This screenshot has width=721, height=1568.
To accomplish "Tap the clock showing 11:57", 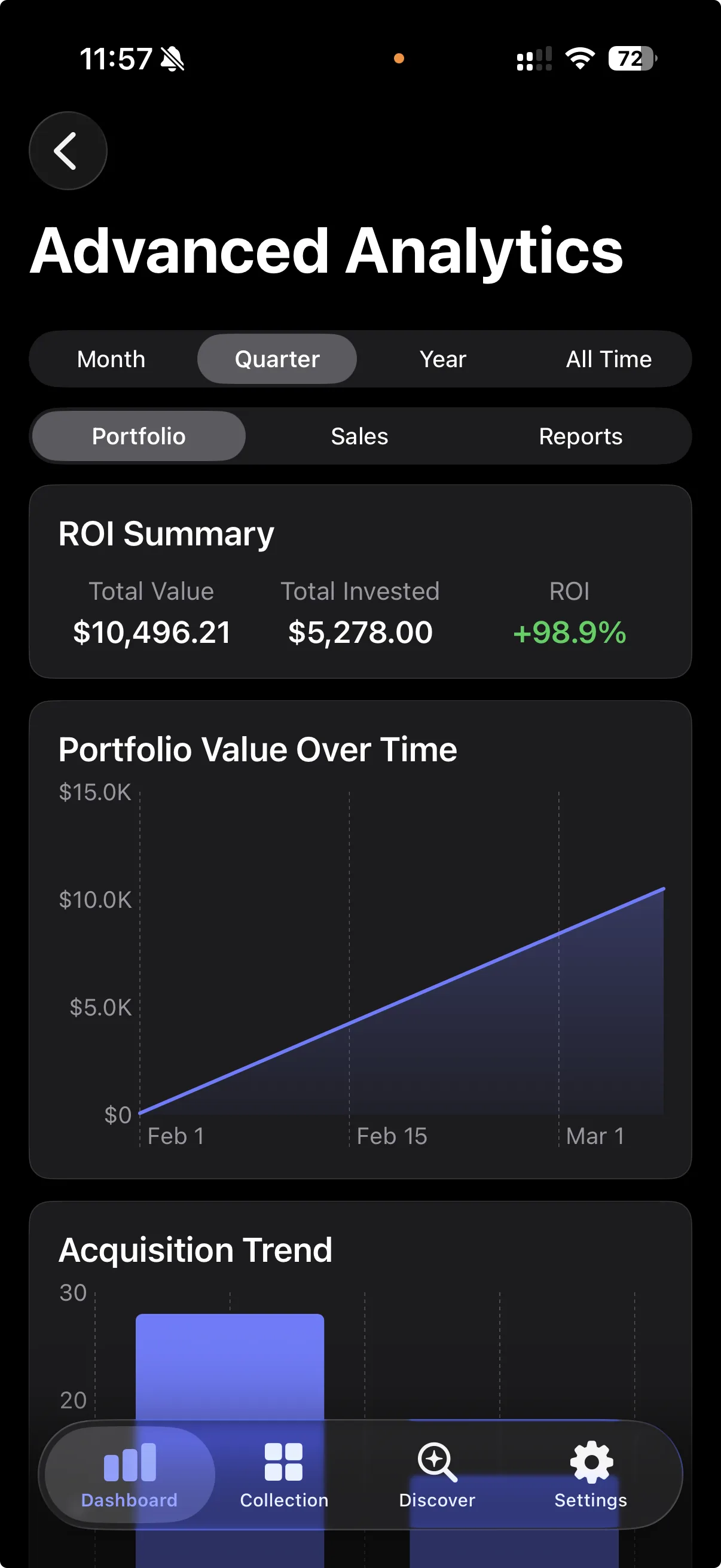I will click(117, 57).
